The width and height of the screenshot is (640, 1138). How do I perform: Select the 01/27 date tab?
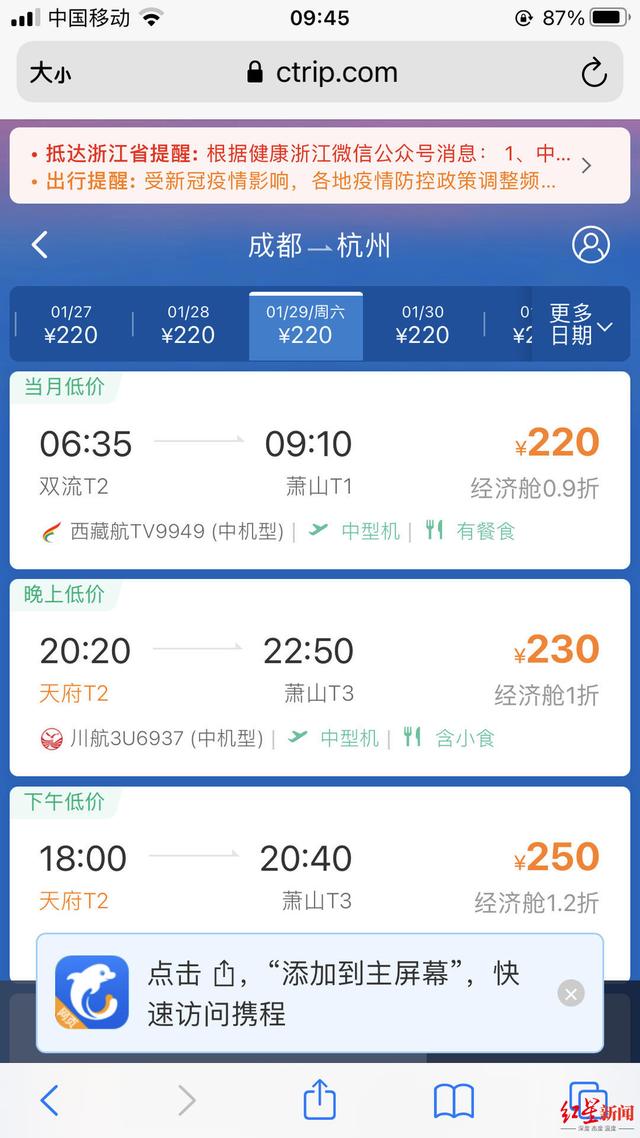click(71, 325)
